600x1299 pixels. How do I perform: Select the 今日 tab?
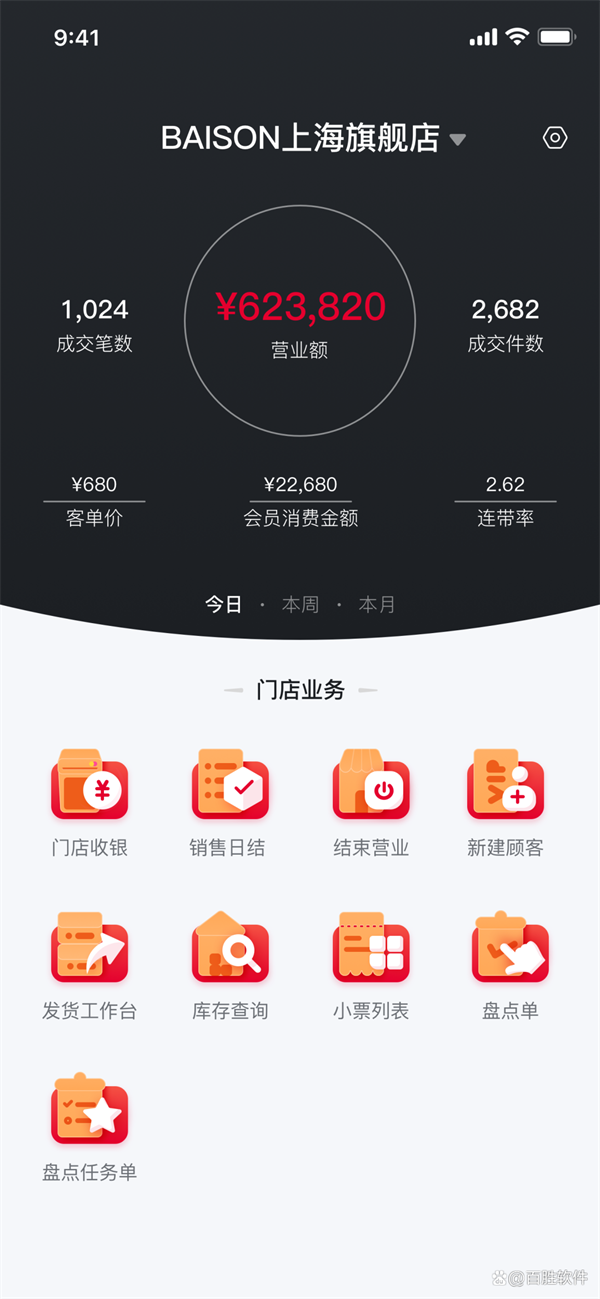tap(224, 604)
